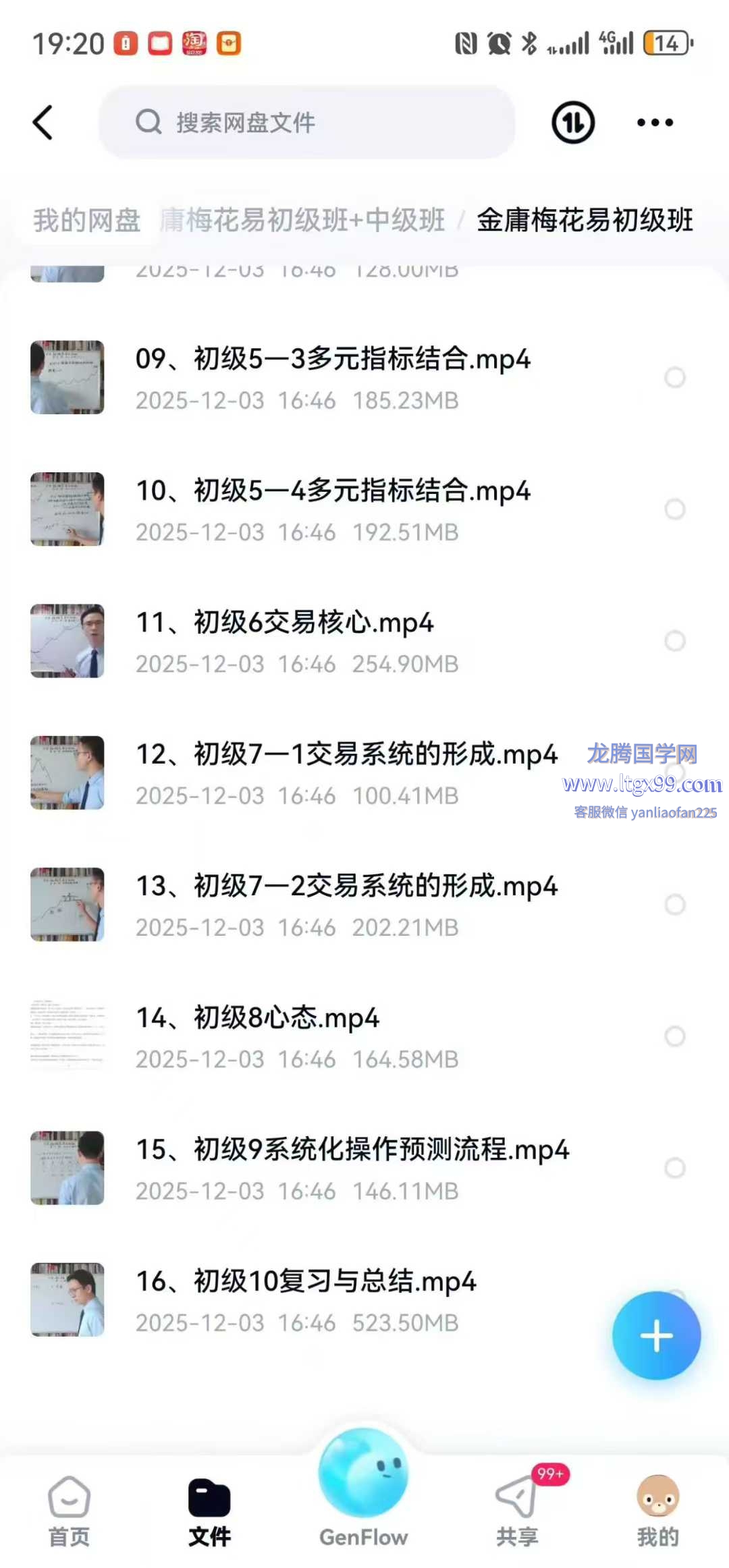Switch to the 文件 tab
The width and height of the screenshot is (729, 1568).
pyautogui.click(x=209, y=1511)
